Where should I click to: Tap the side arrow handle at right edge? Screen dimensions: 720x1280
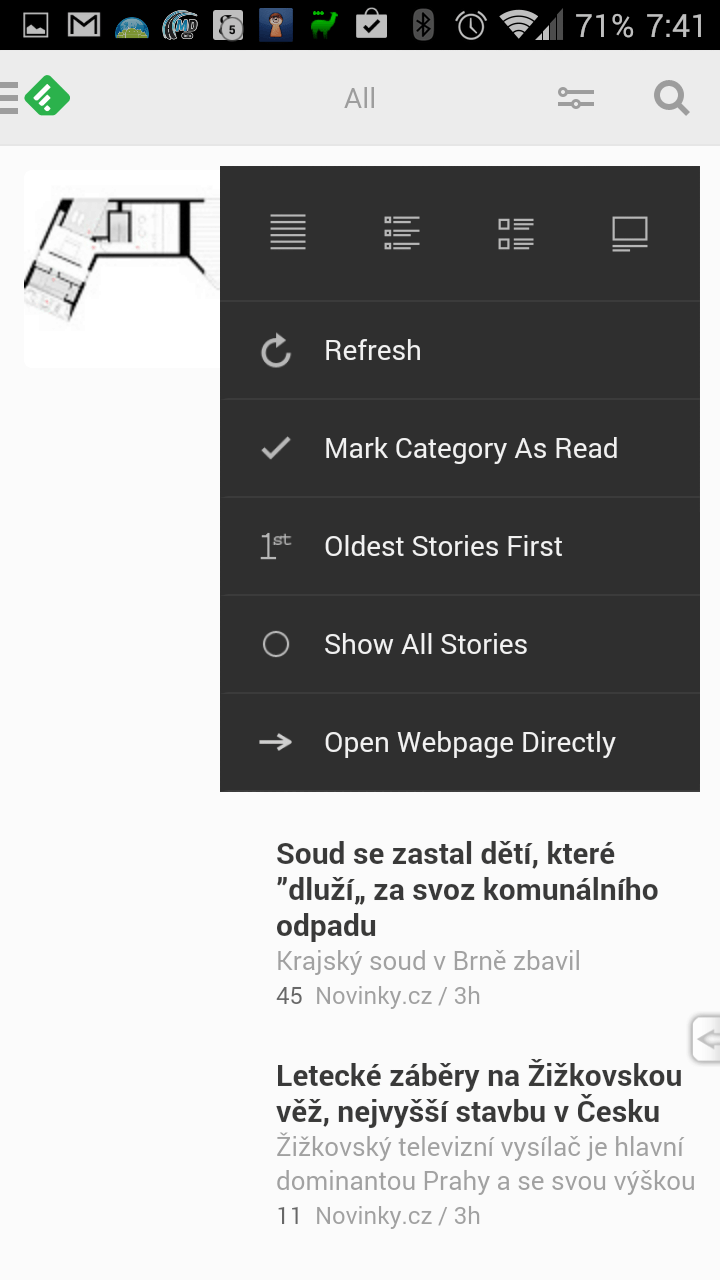click(x=706, y=1039)
